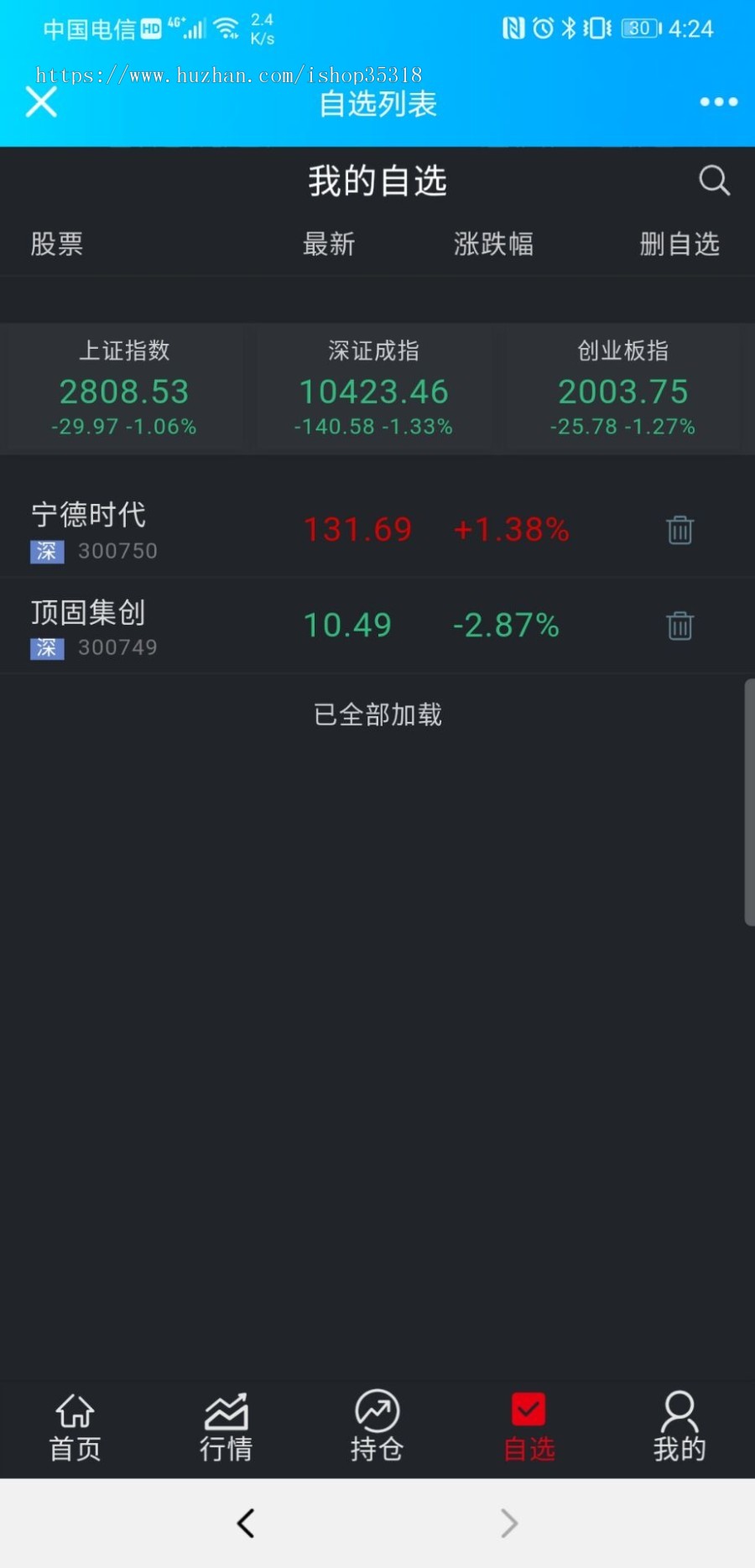This screenshot has height=1568, width=755.
Task: Open 股票 column header
Action: 57,244
